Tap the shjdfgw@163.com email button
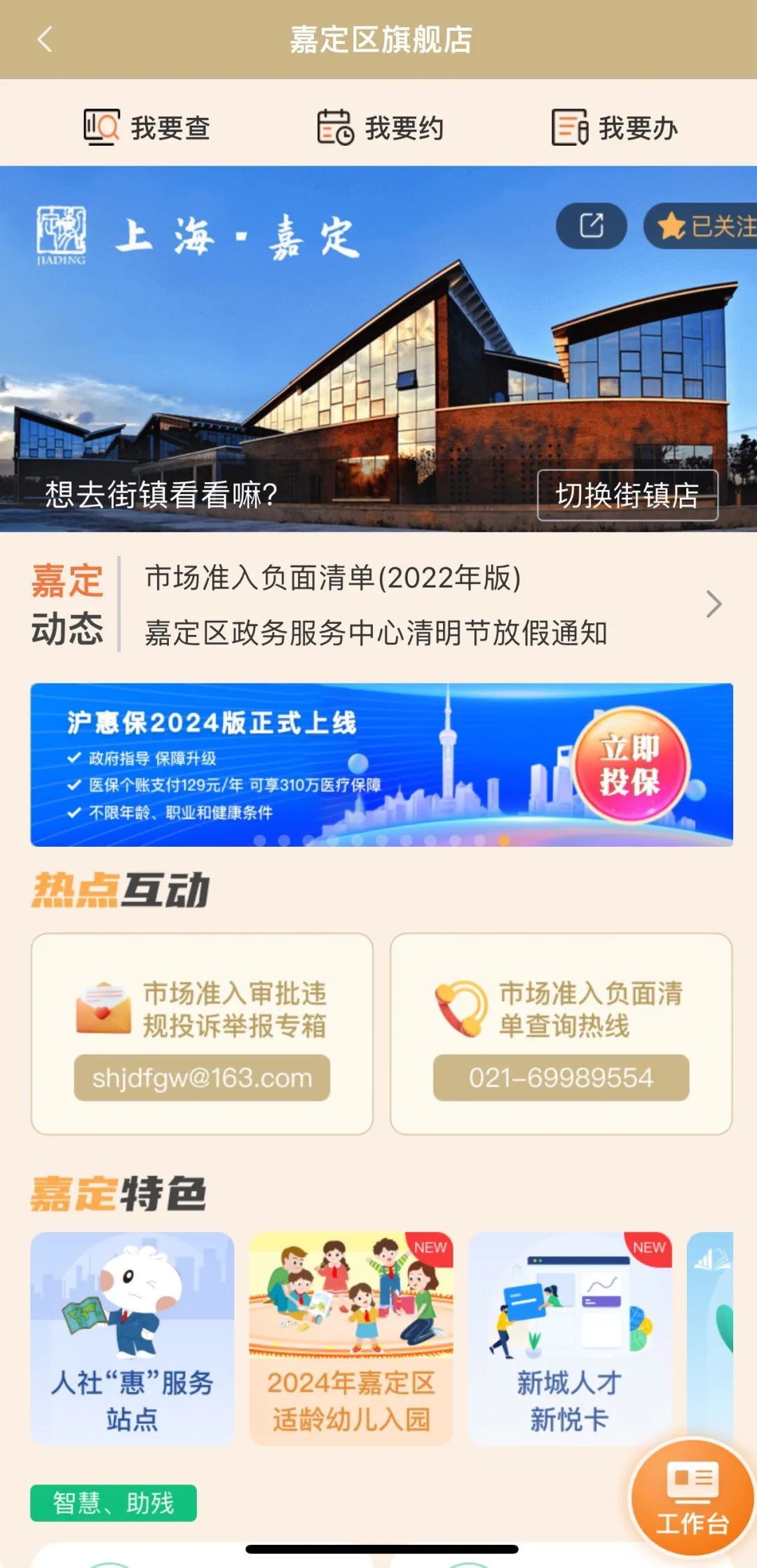757x1568 pixels. click(202, 1077)
